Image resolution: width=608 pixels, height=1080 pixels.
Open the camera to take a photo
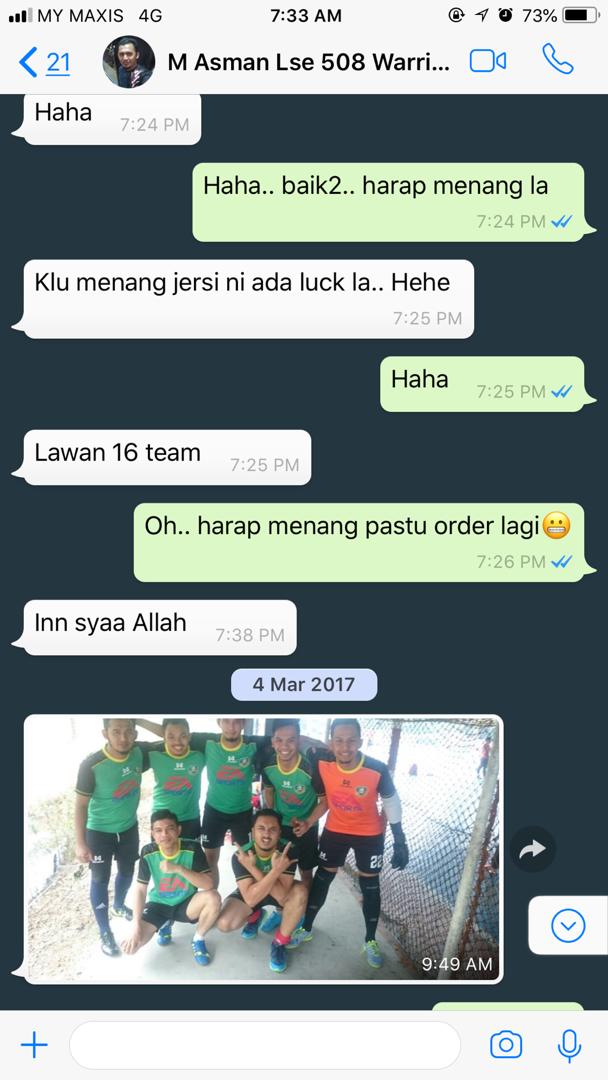click(x=505, y=1045)
